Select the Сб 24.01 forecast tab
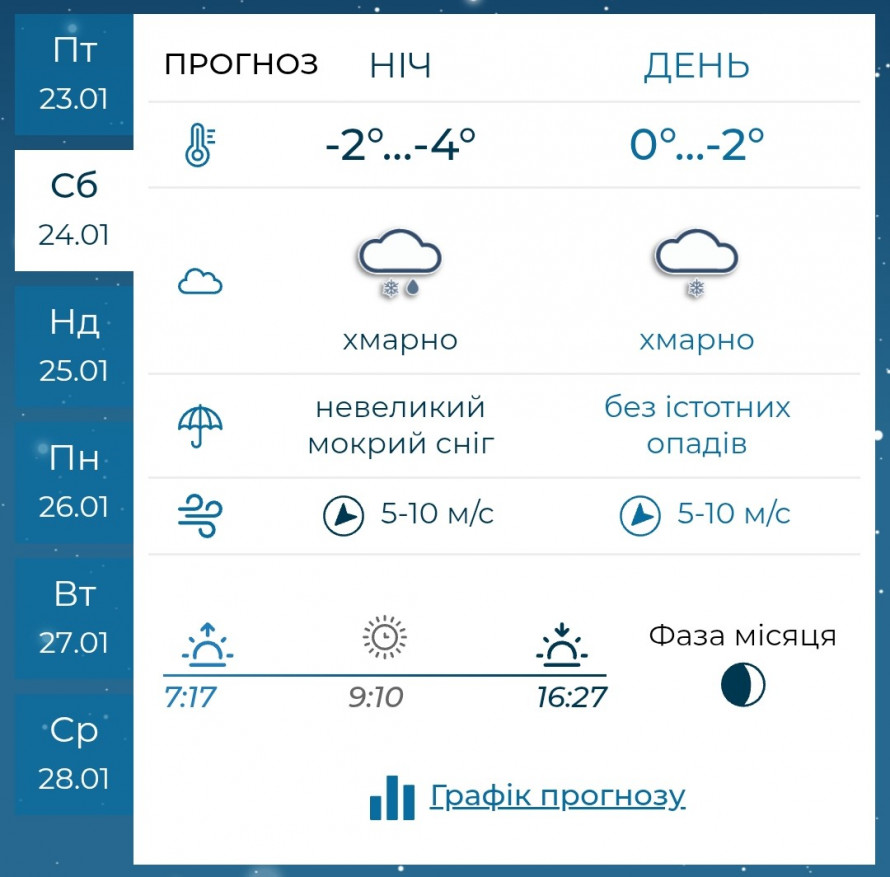Screen dimensions: 890x877 (74, 210)
